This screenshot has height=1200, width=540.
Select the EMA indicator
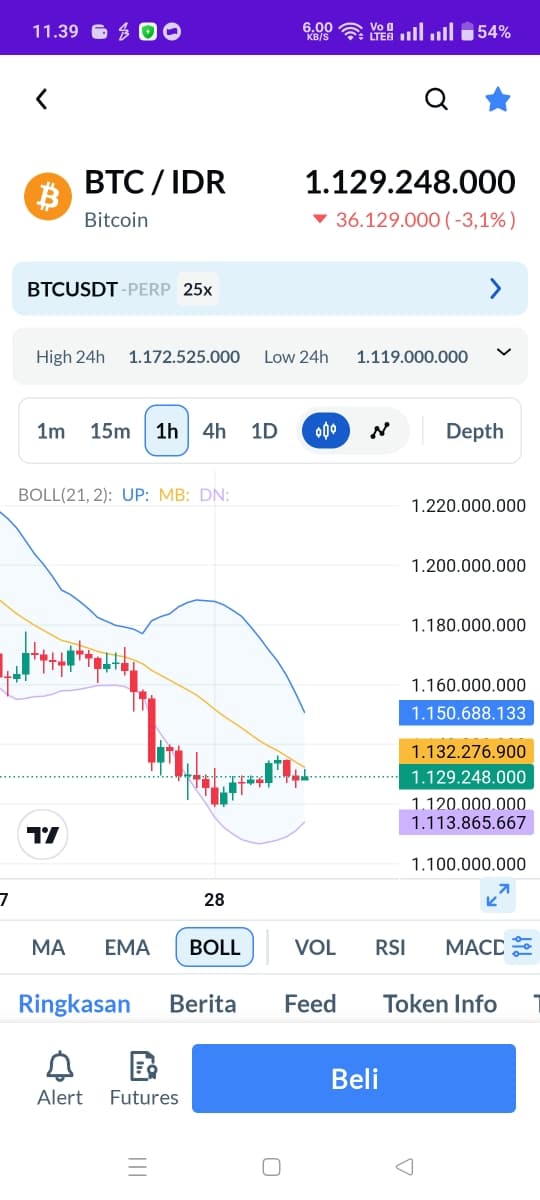(x=127, y=947)
